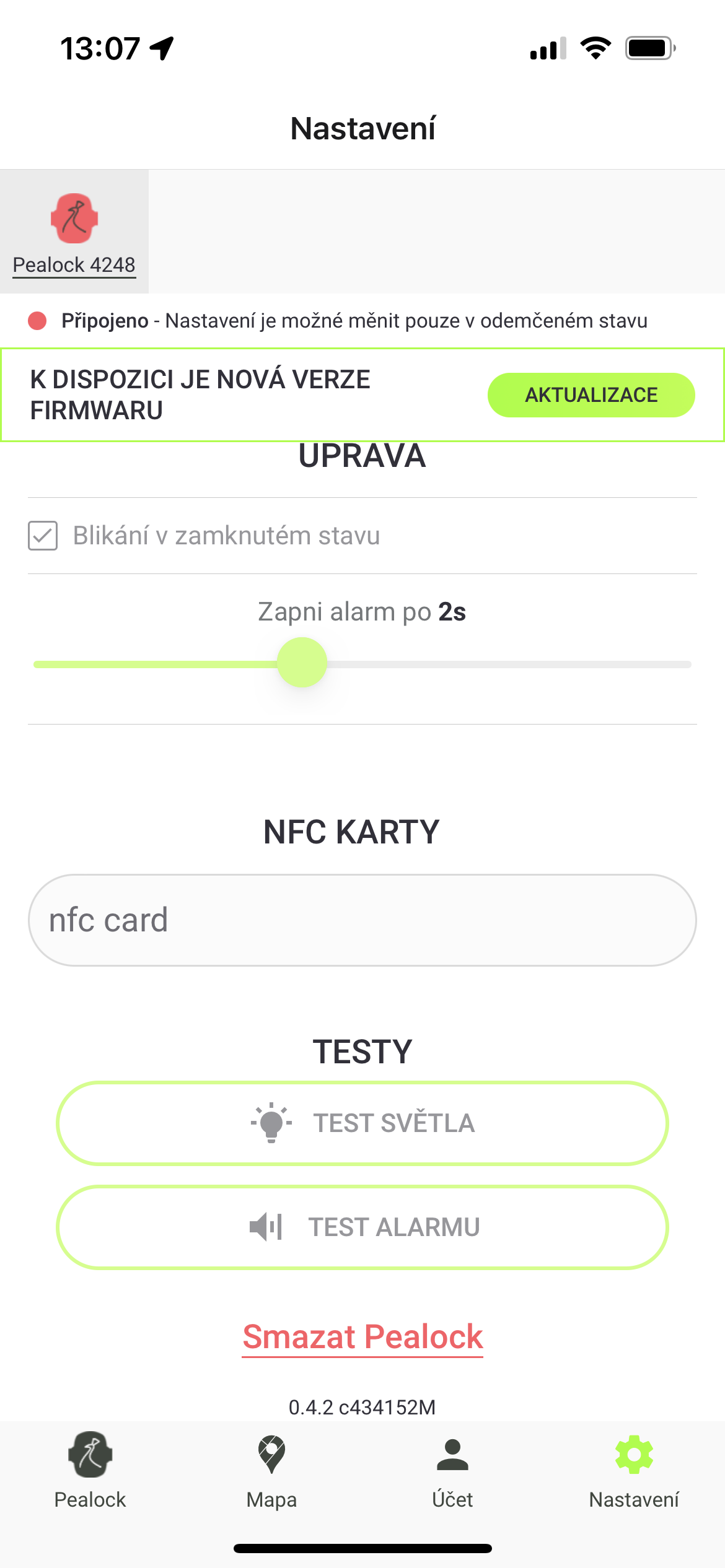
Task: Toggle Blikání v zamknutém stavu checkbox
Action: pos(43,536)
